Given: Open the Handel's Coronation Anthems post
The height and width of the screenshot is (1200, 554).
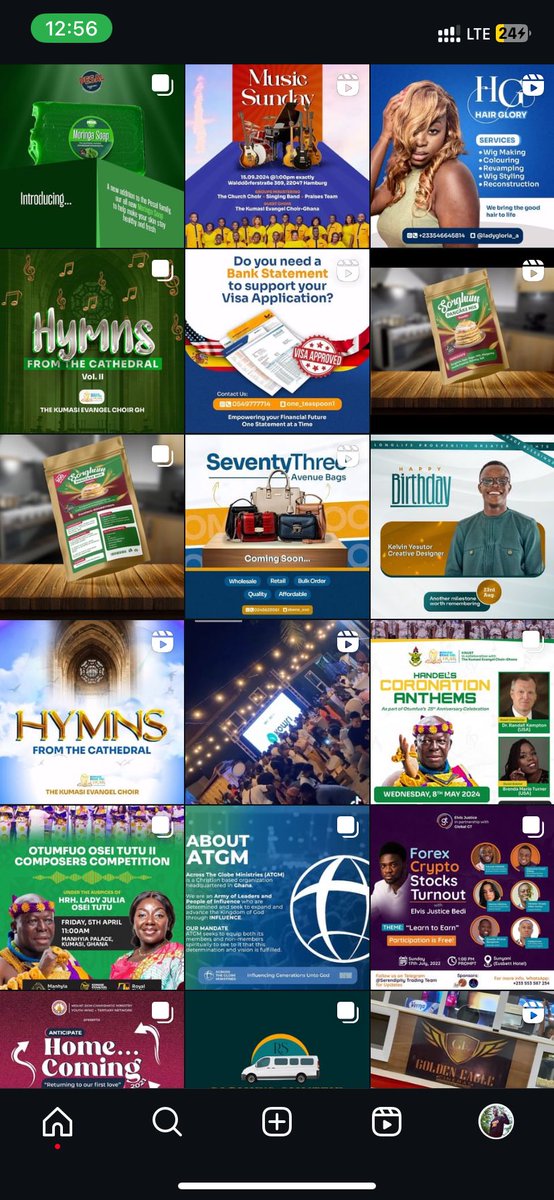Looking at the screenshot, I should pos(462,711).
